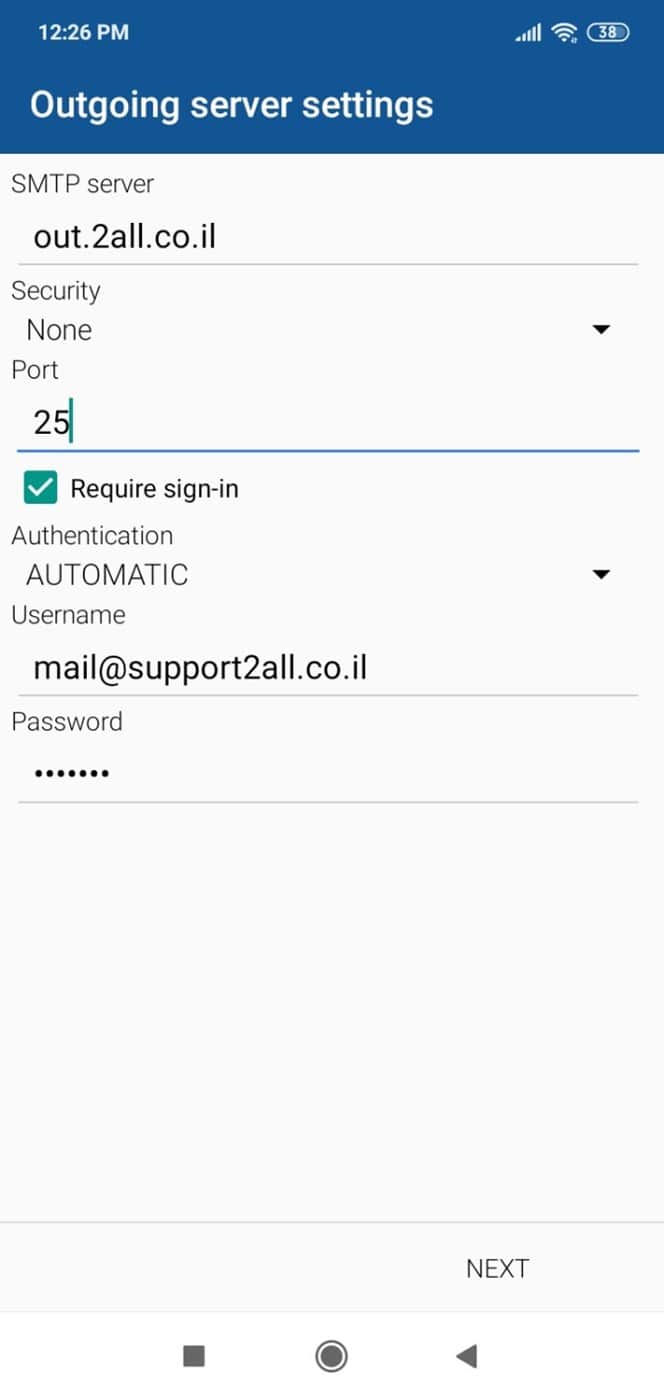664x1400 pixels.
Task: Edit the SMTP server field
Action: 328,237
